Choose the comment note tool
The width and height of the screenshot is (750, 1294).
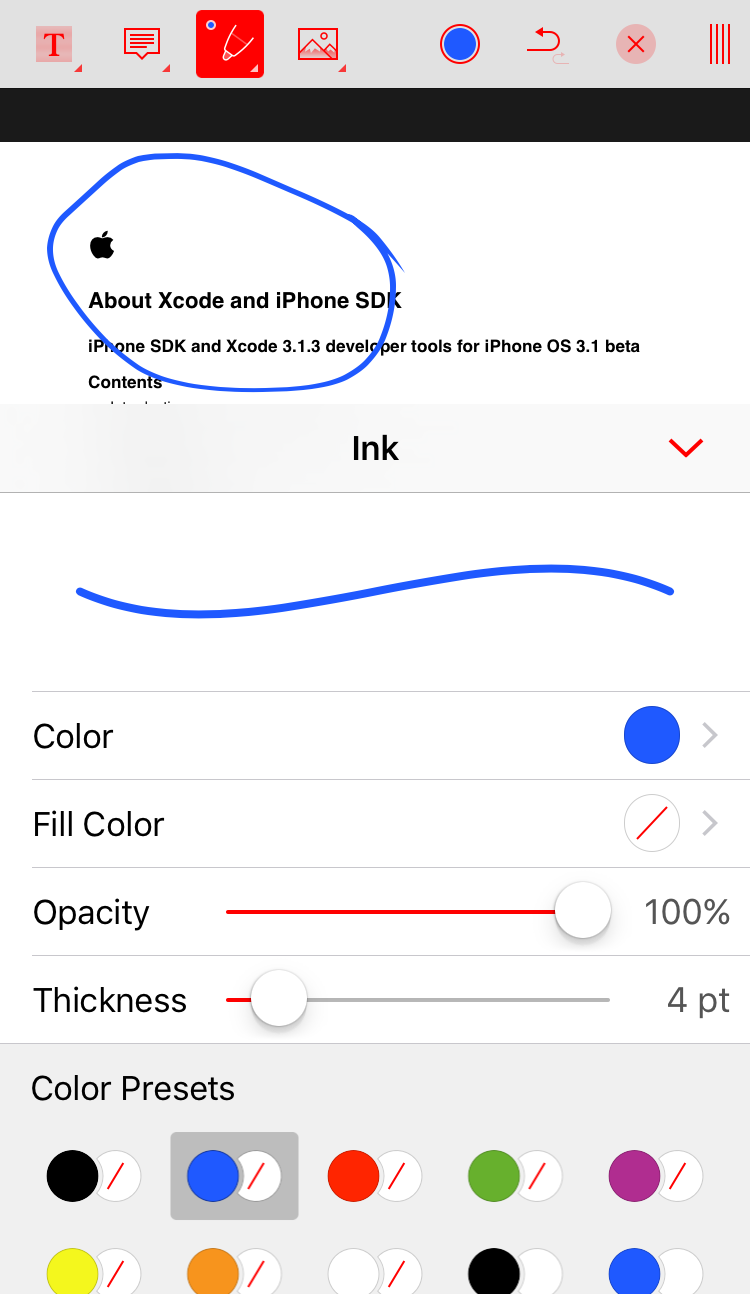(x=142, y=44)
